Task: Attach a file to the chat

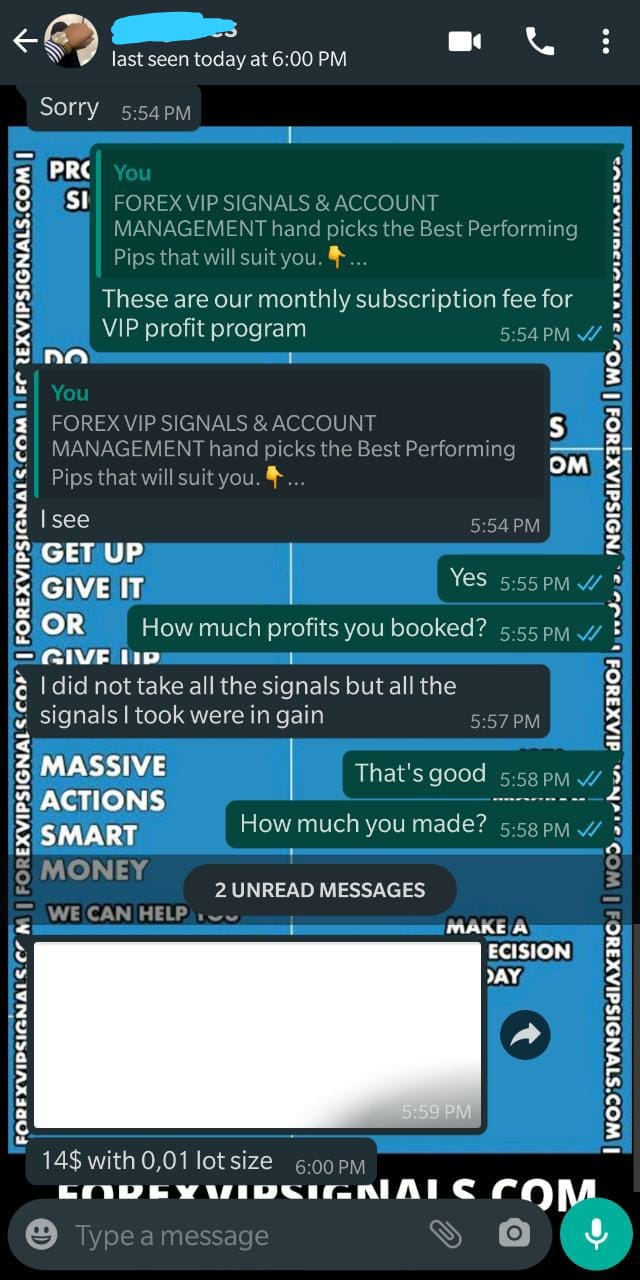Action: [445, 1235]
